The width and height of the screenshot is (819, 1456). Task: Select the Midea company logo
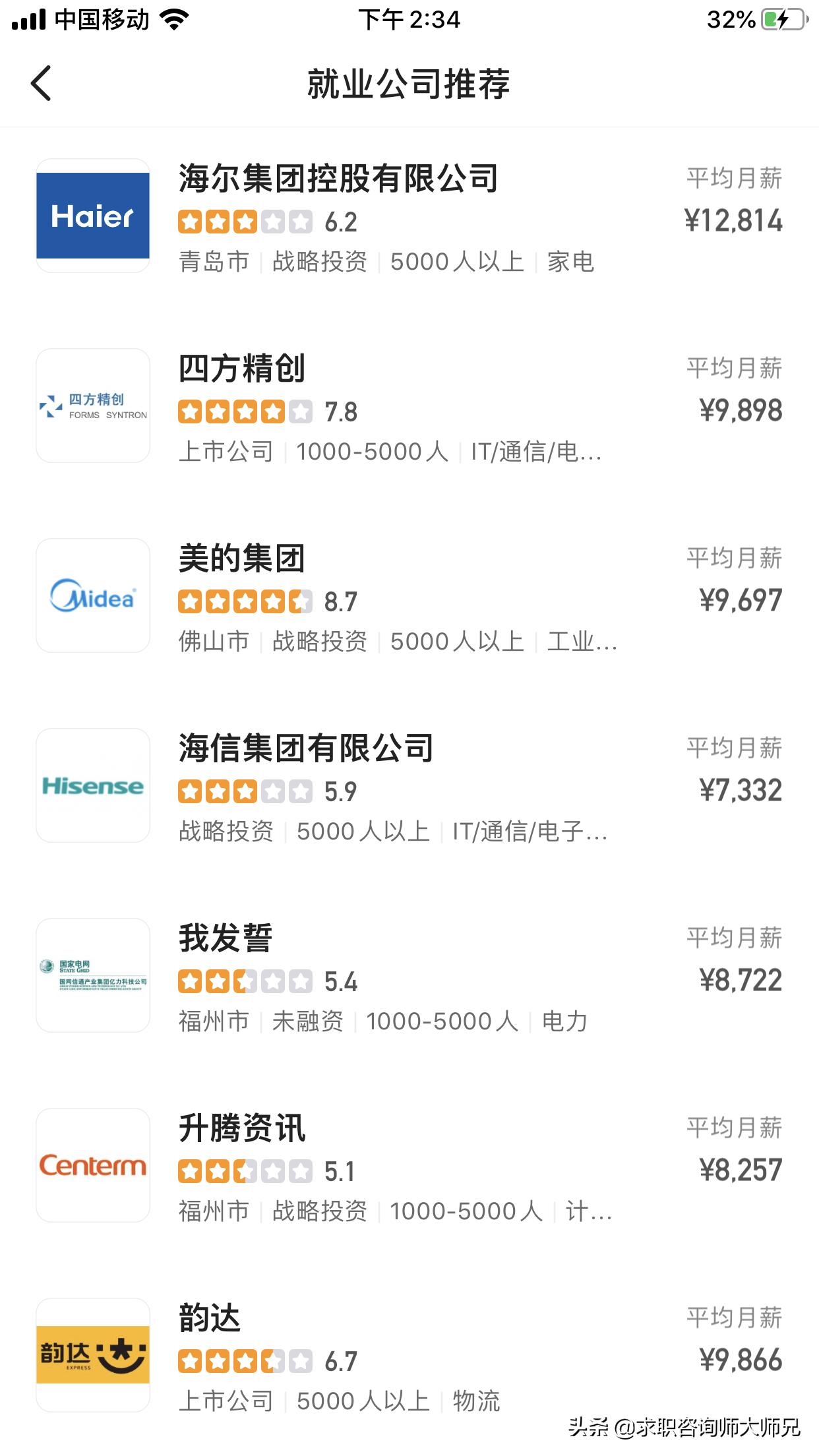pyautogui.click(x=92, y=593)
